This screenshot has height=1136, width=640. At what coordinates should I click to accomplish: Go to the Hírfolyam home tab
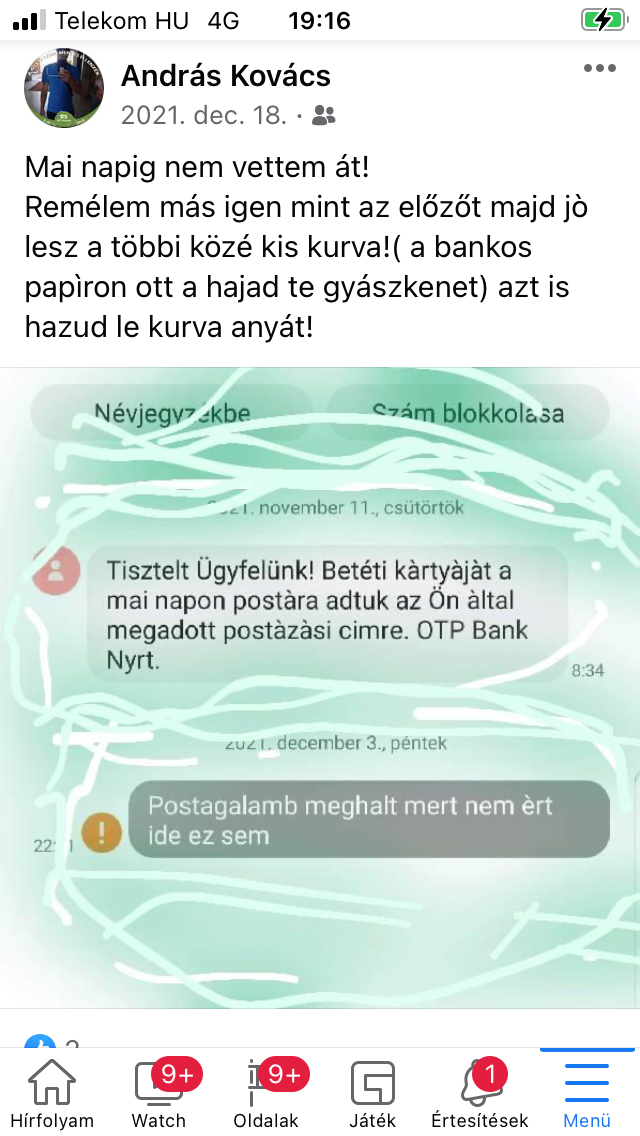pos(52,1094)
